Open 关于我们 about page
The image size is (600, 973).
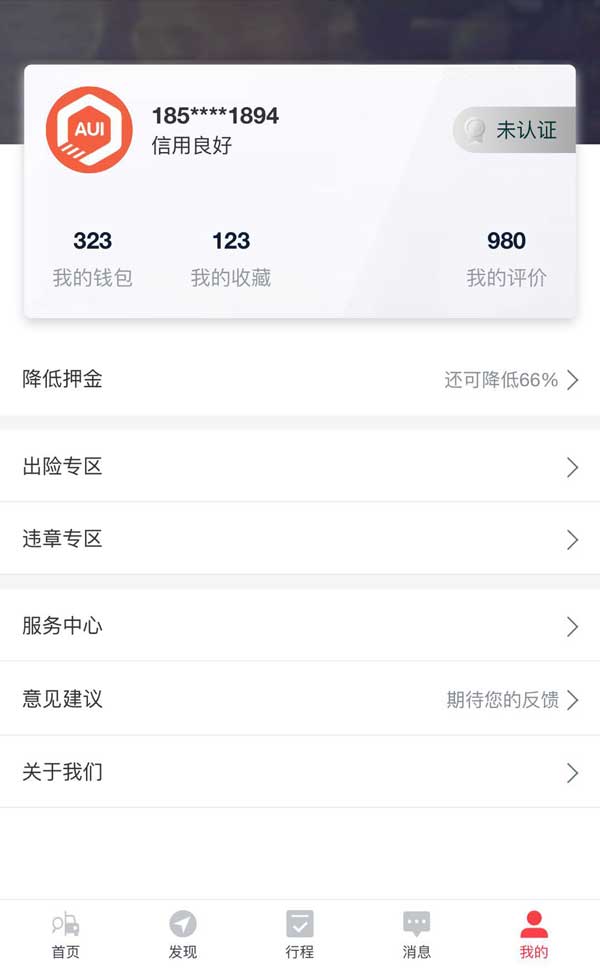tap(300, 772)
